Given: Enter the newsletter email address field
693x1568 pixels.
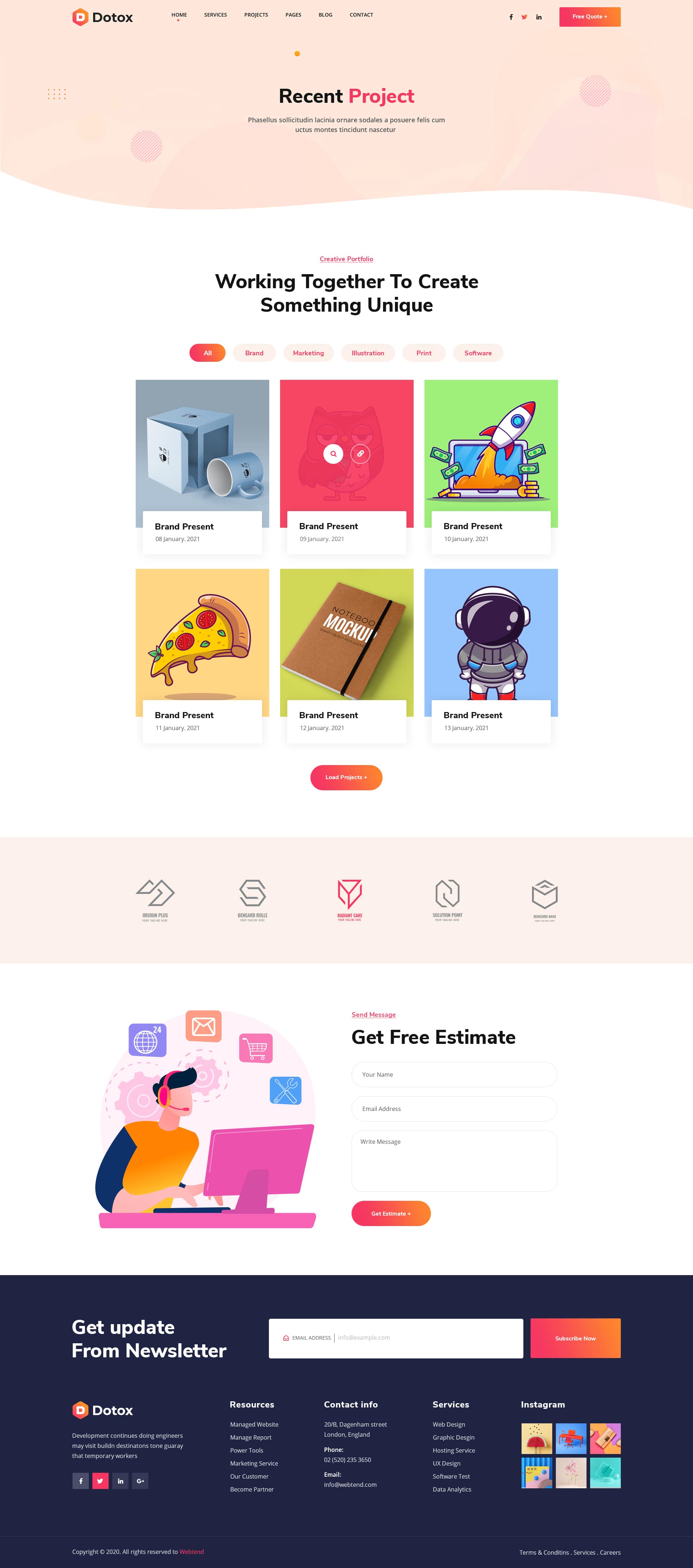Looking at the screenshot, I should 426,1337.
